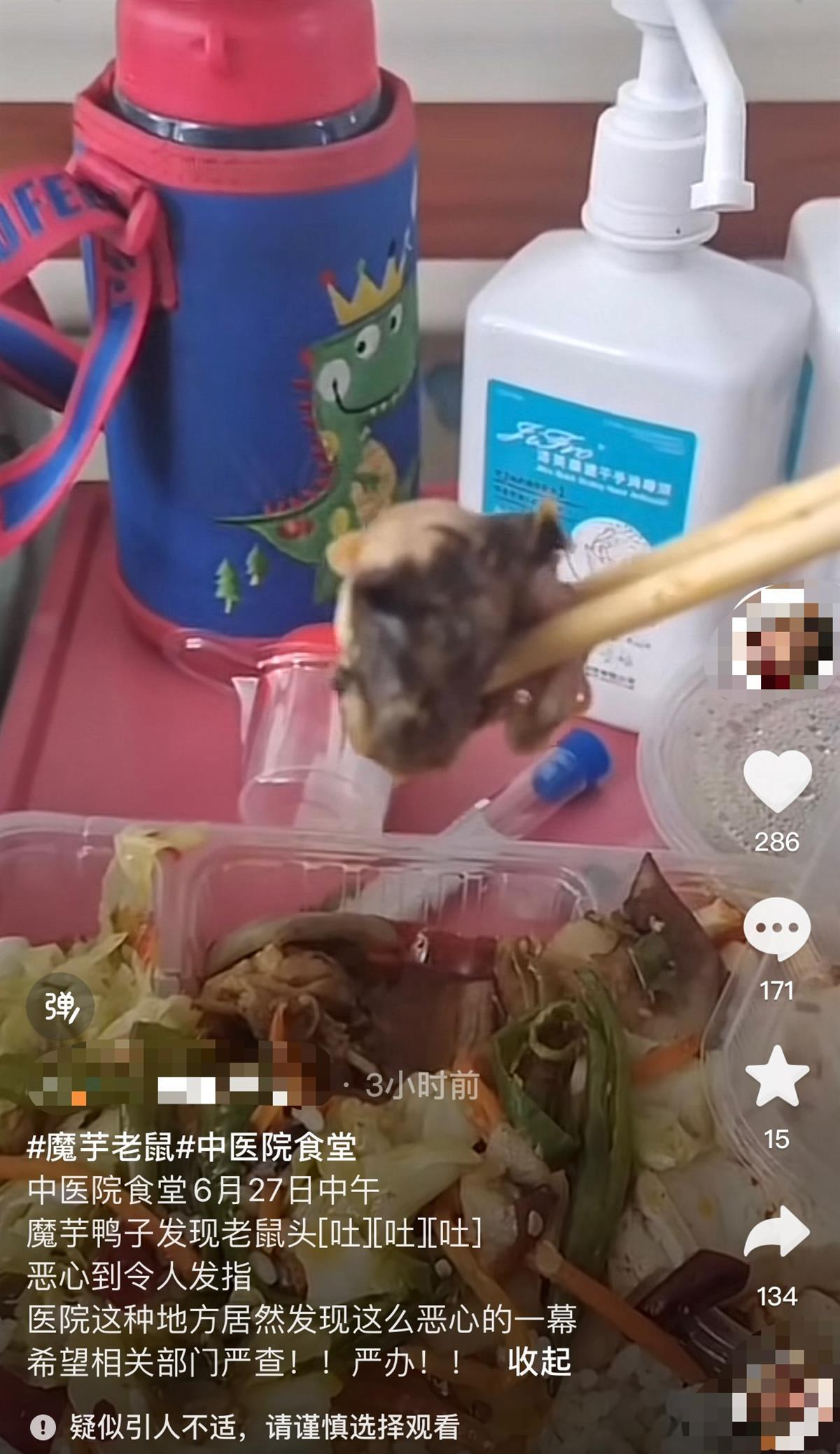Open the comments on this video
The image size is (840, 1454).
coord(777,928)
